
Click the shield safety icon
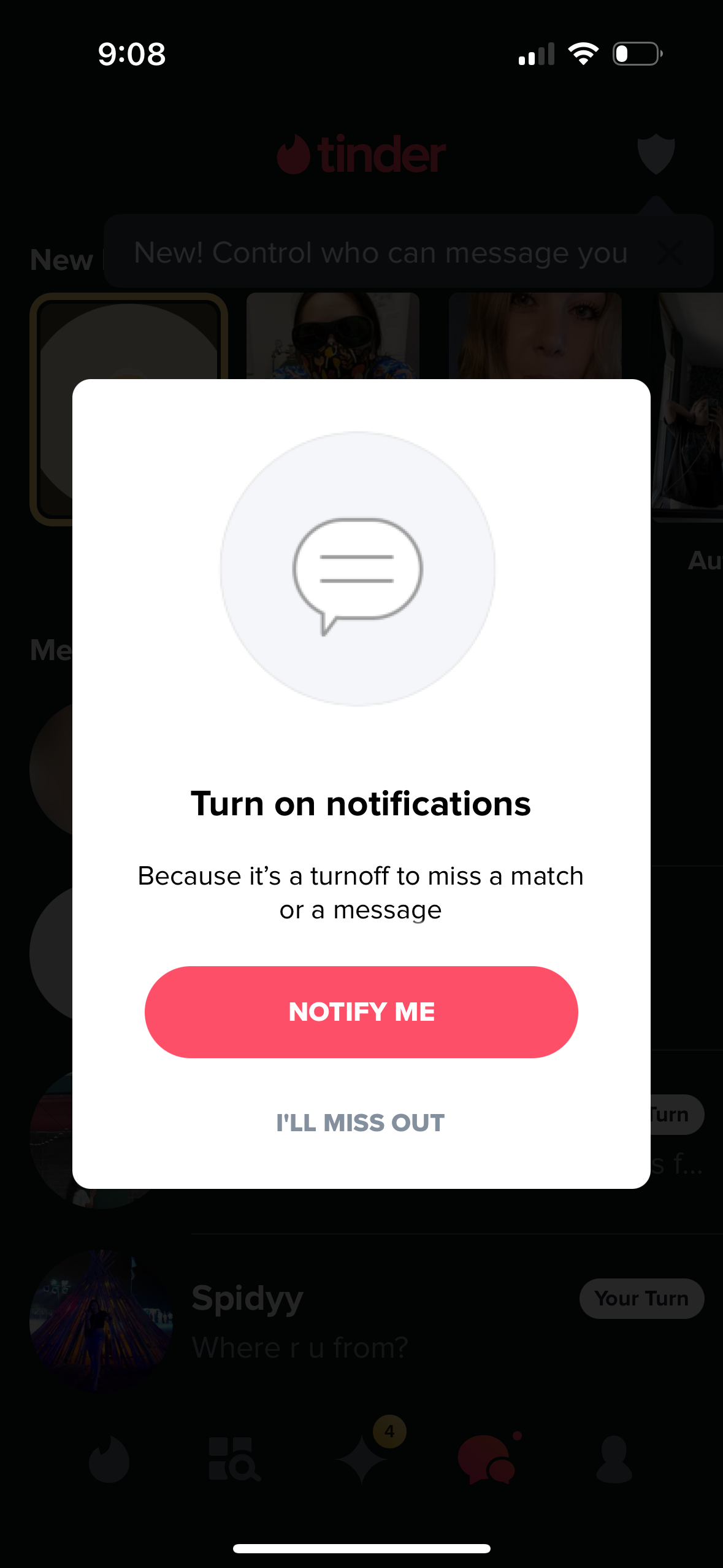pos(656,153)
